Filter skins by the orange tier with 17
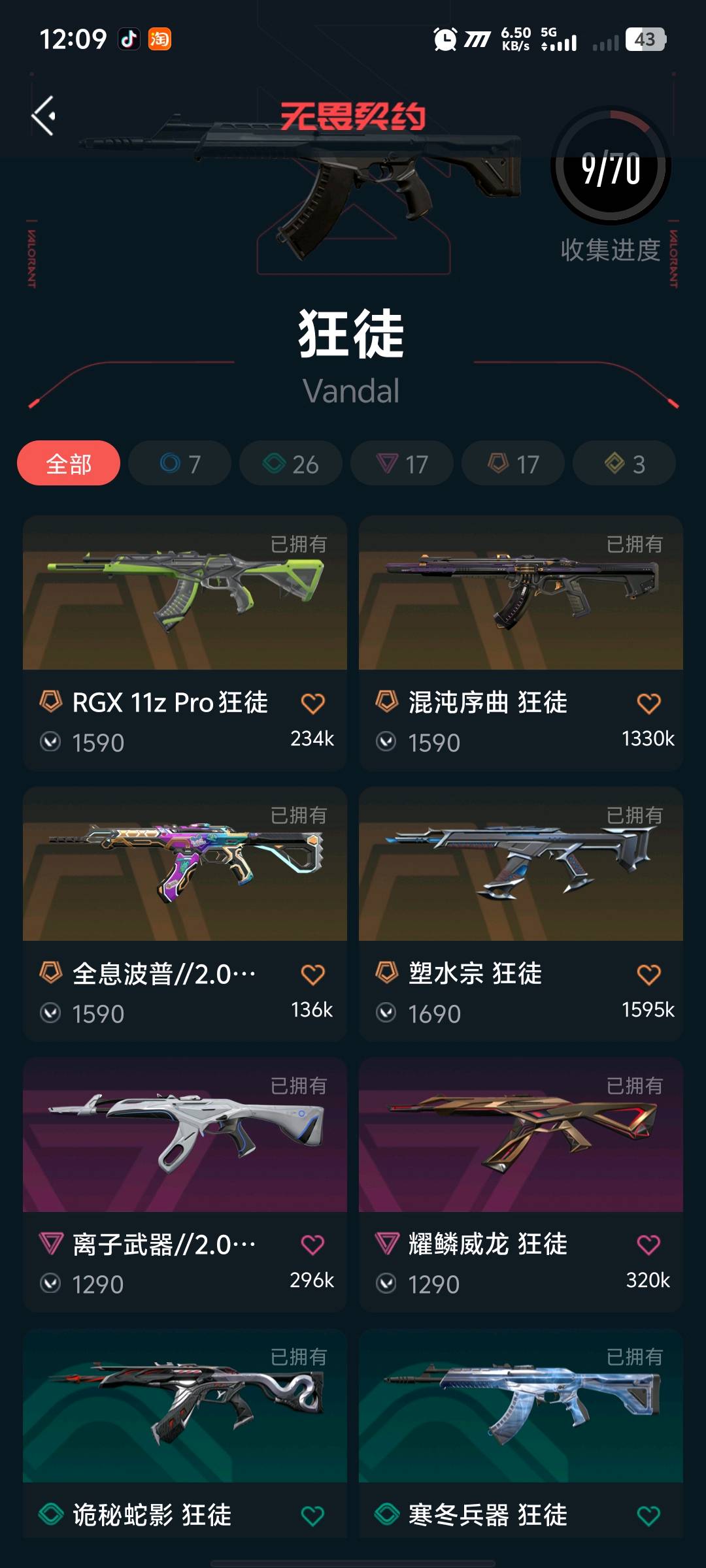This screenshot has width=706, height=1568. pos(513,464)
